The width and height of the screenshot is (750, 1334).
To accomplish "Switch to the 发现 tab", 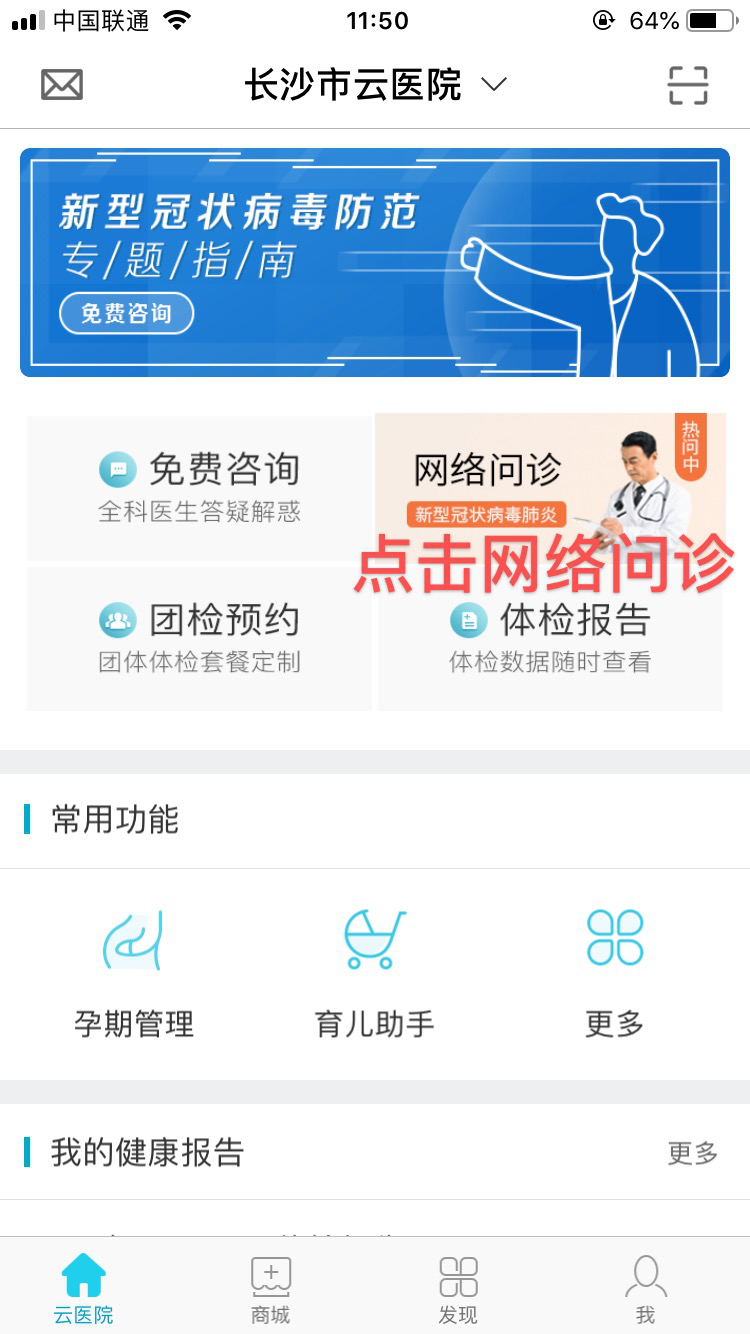I will [458, 1289].
